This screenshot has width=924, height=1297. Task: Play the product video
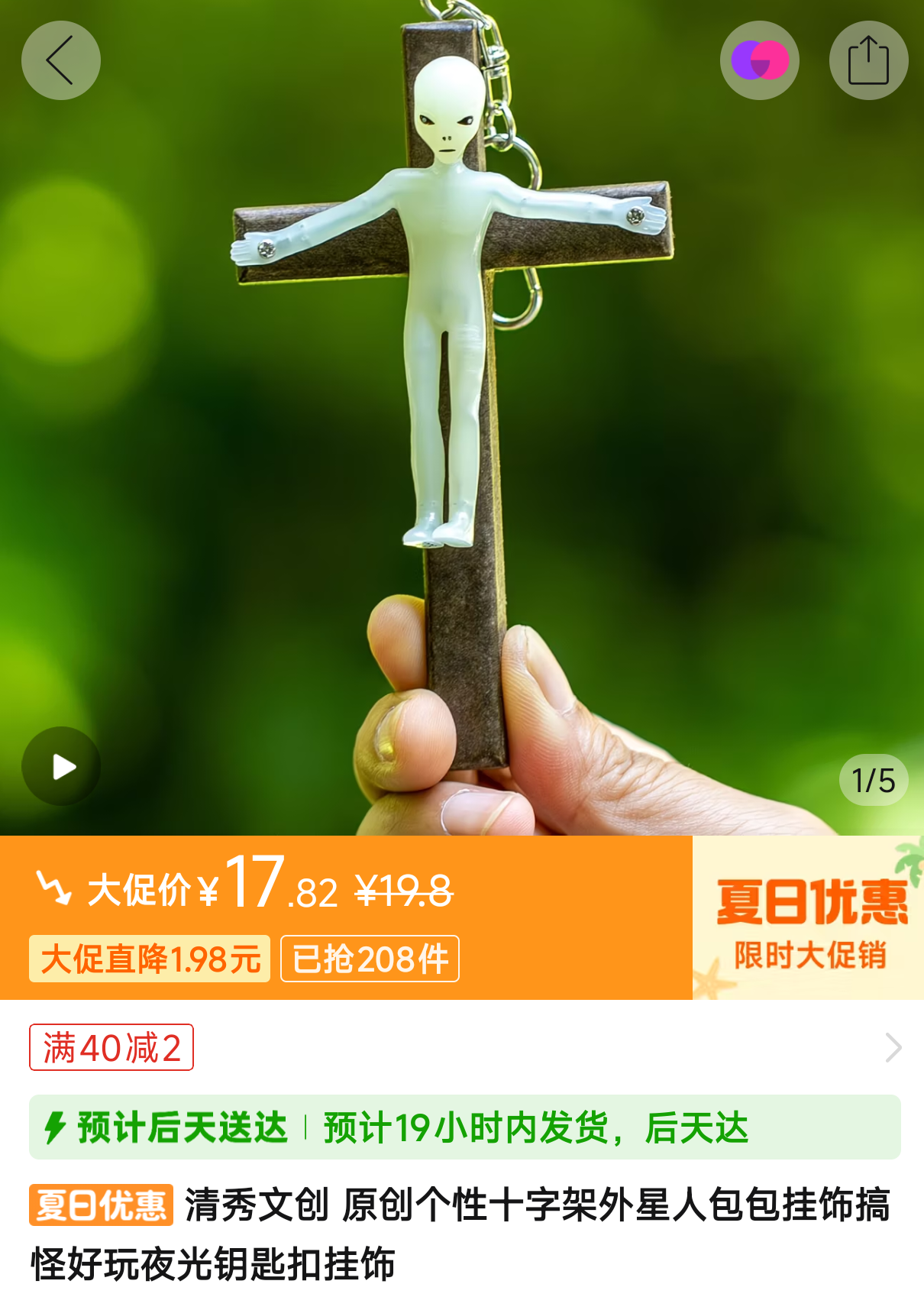(x=61, y=766)
